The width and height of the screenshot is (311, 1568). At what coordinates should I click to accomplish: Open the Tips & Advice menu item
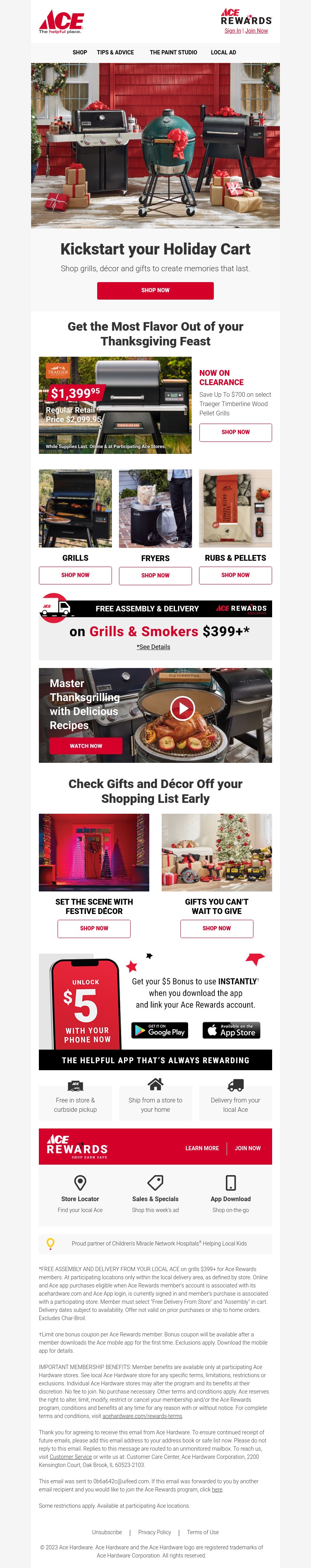[x=115, y=52]
